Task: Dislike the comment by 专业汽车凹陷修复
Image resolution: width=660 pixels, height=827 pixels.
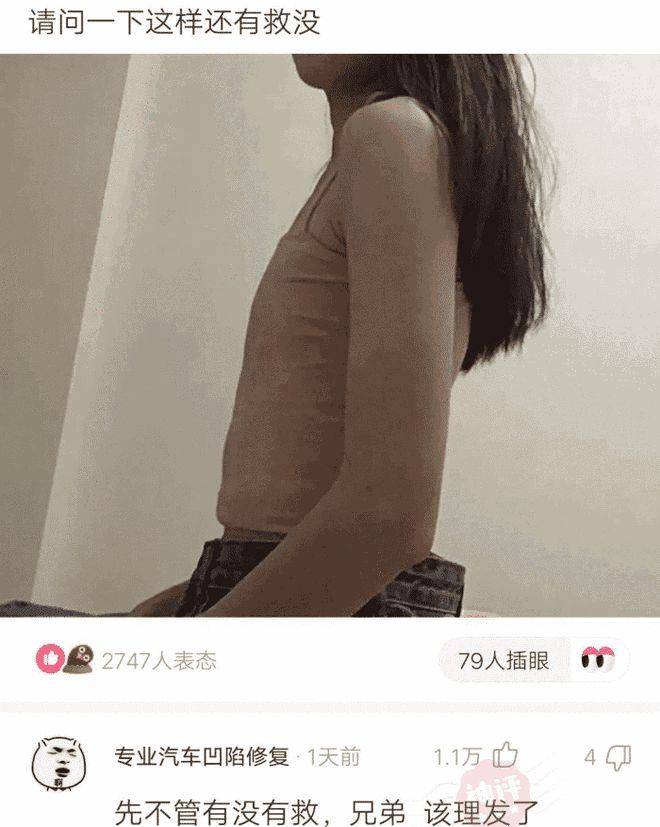Action: point(620,756)
